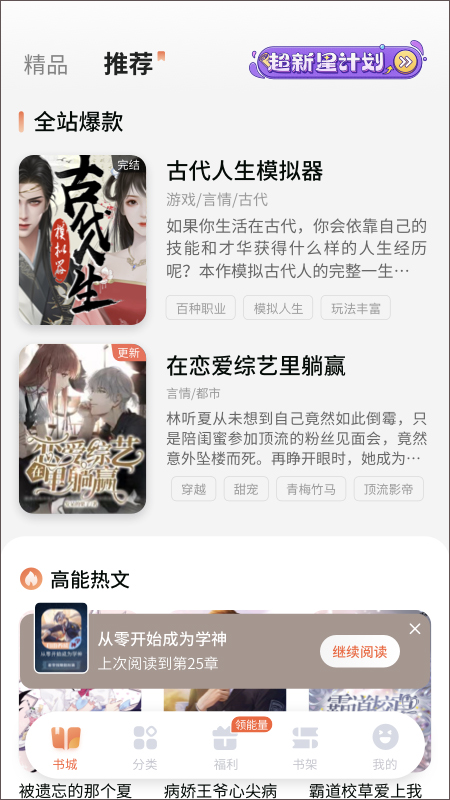
Task: Open the 福利 tab
Action: click(226, 747)
